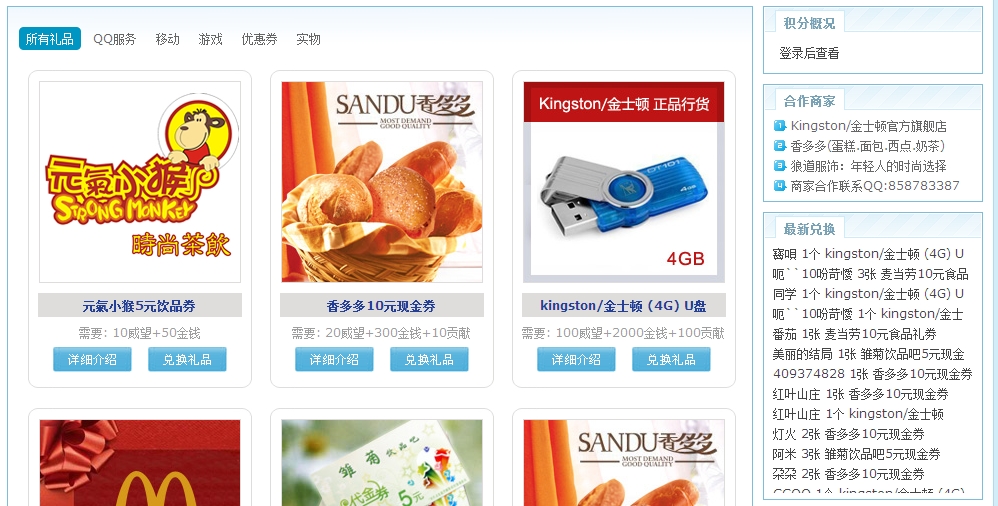Viewport: 998px width, 506px height.
Task: Open the 香多多(蛋糕.面包.西点.奶茶) merchant link
Action: [867, 146]
